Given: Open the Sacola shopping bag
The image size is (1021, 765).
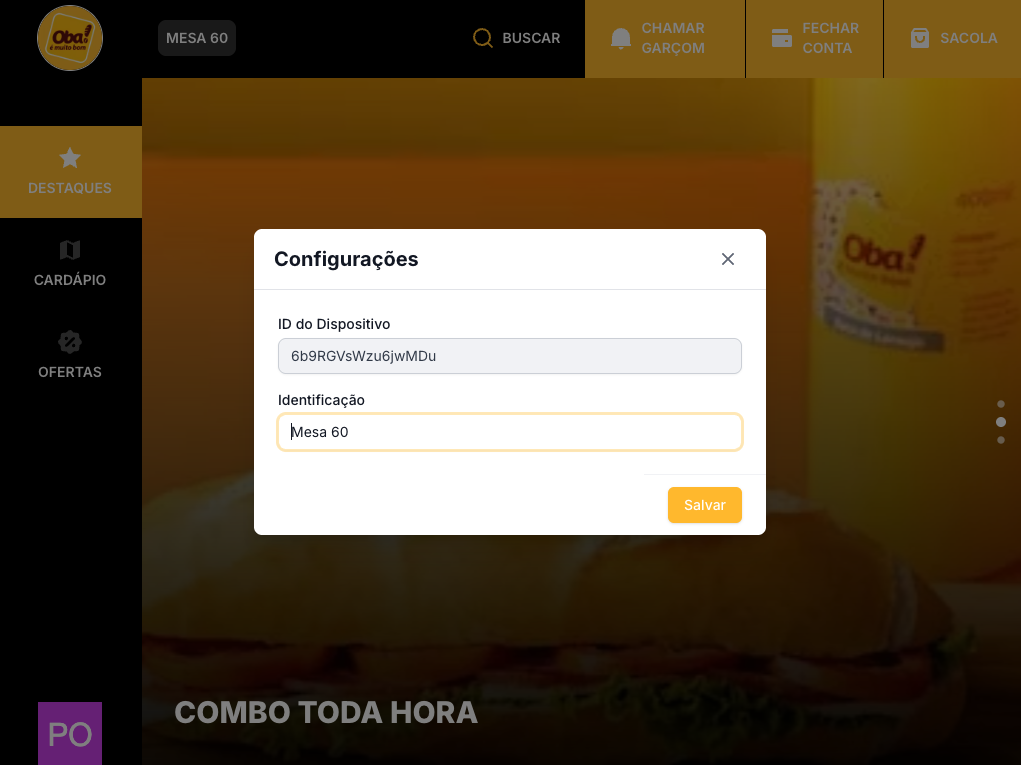Looking at the screenshot, I should [x=953, y=38].
